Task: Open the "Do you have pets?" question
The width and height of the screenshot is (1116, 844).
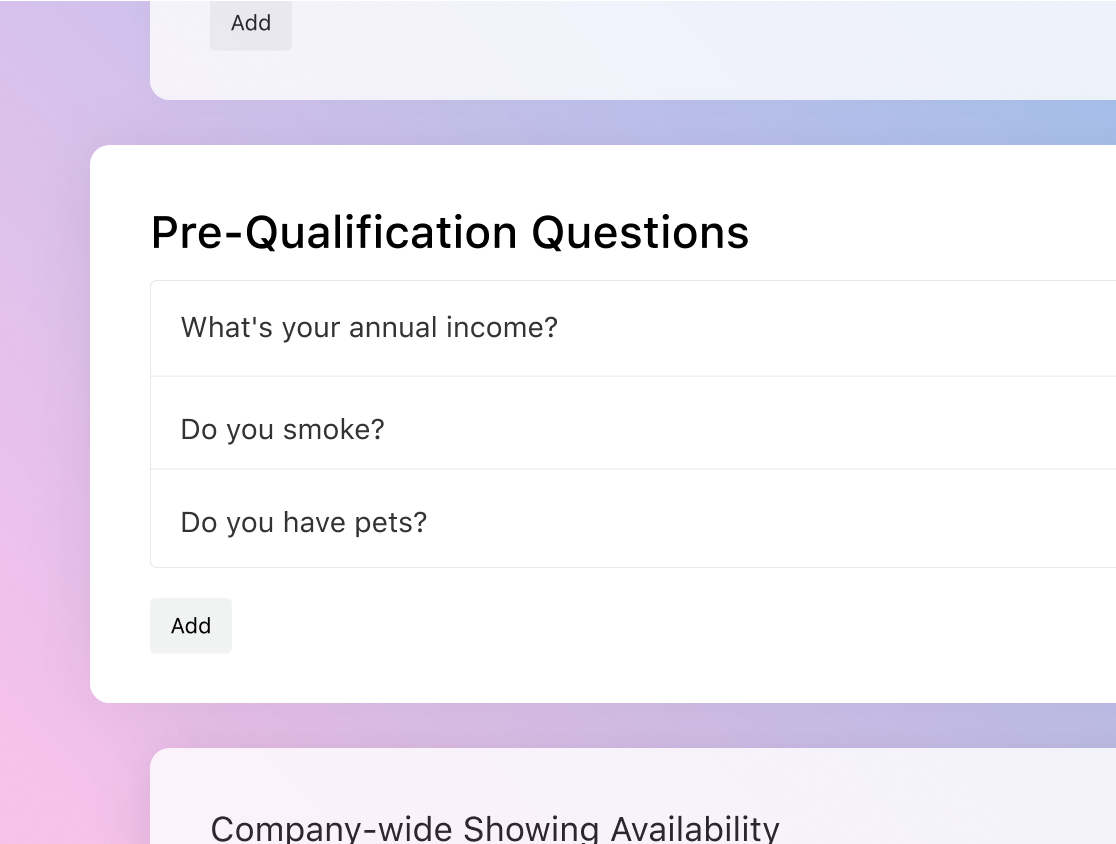Action: 633,518
